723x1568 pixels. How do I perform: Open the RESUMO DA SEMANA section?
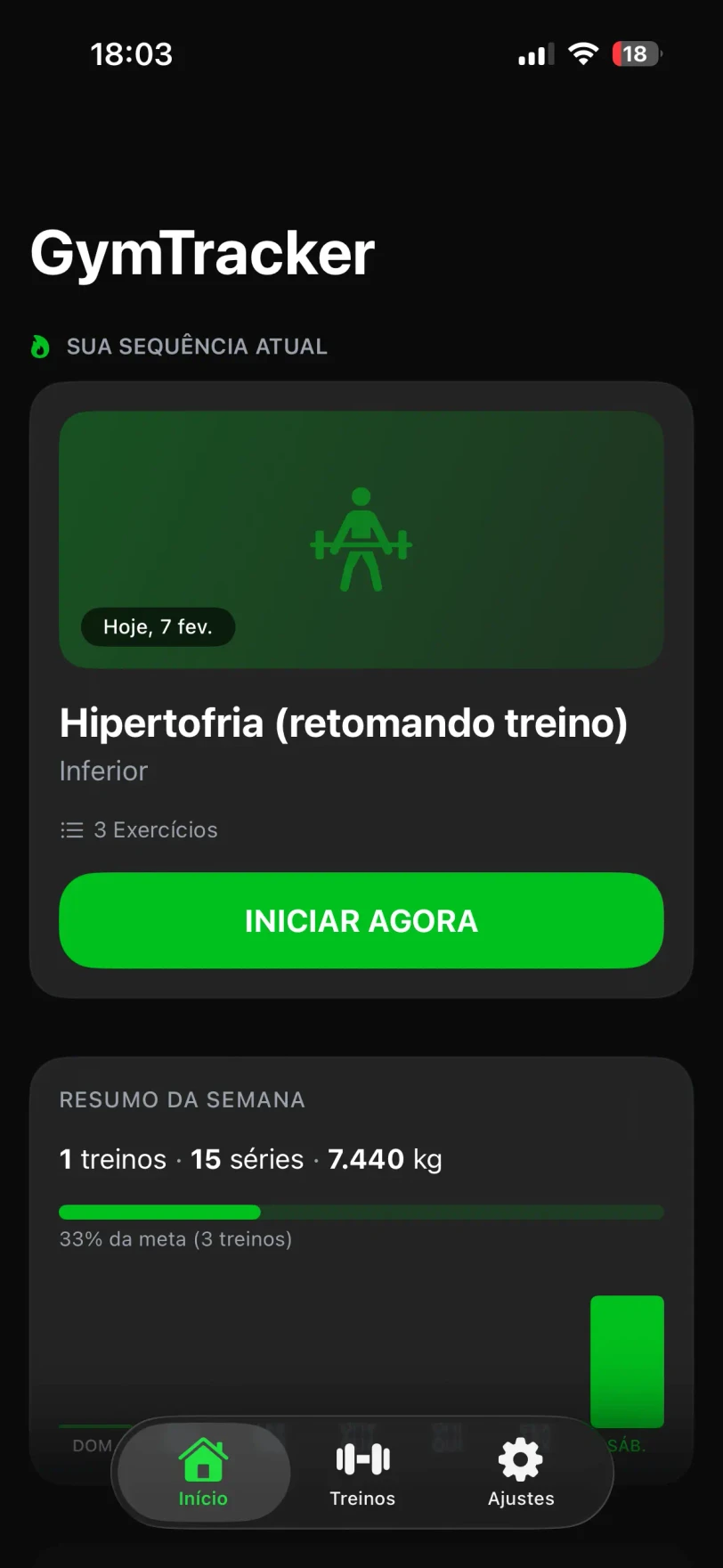click(182, 1099)
